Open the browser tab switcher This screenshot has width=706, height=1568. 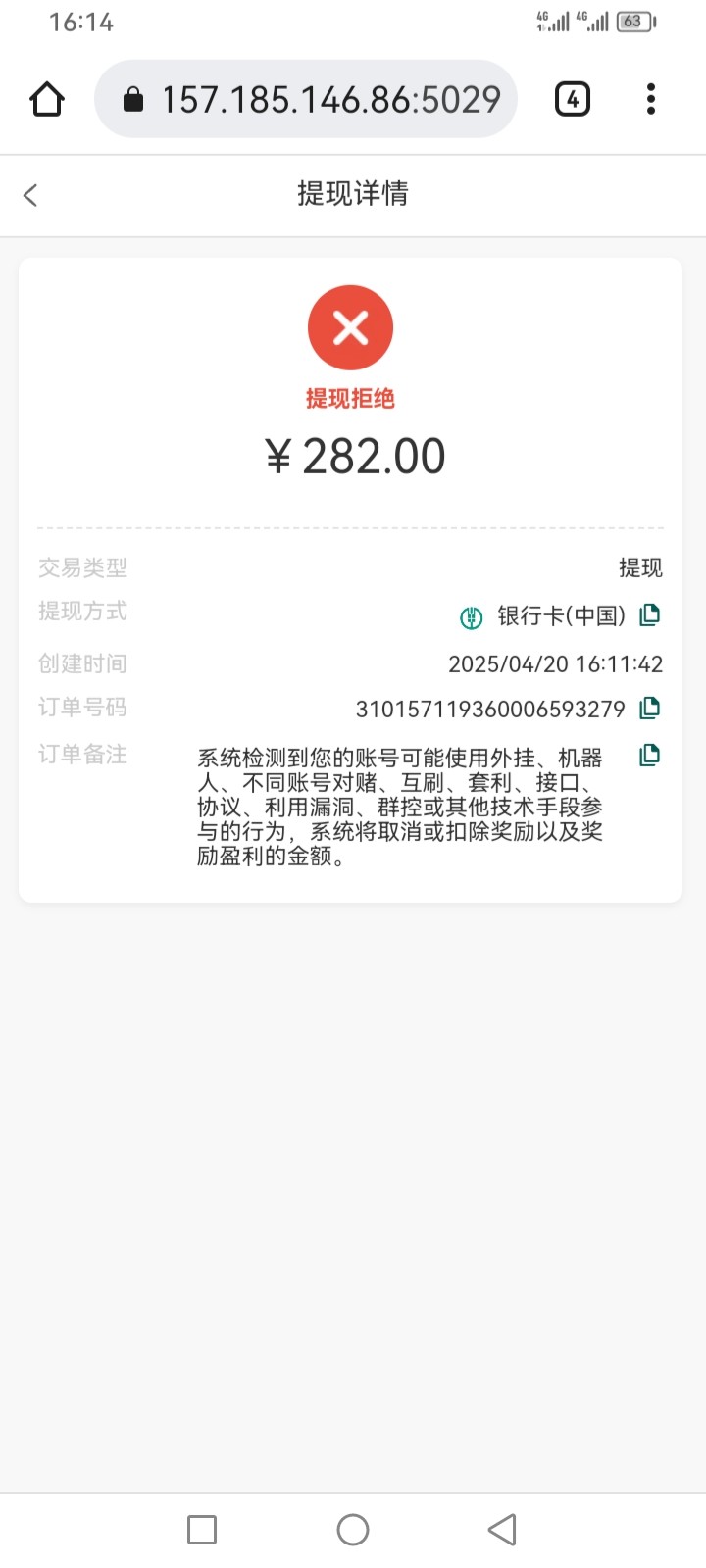coord(573,99)
